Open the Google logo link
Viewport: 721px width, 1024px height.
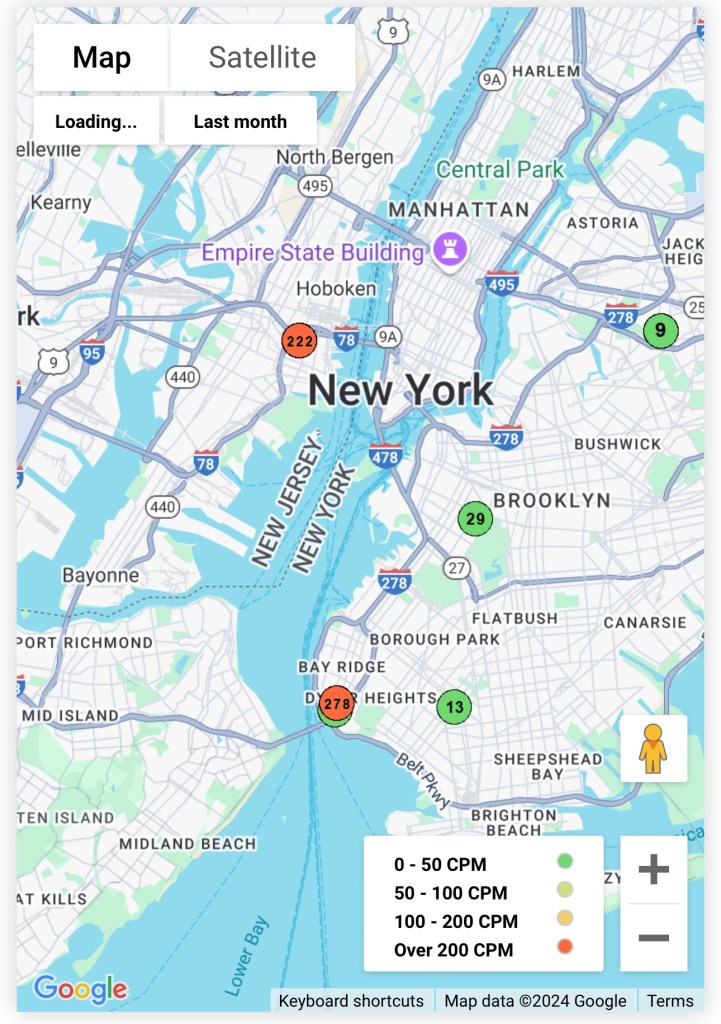pos(80,989)
